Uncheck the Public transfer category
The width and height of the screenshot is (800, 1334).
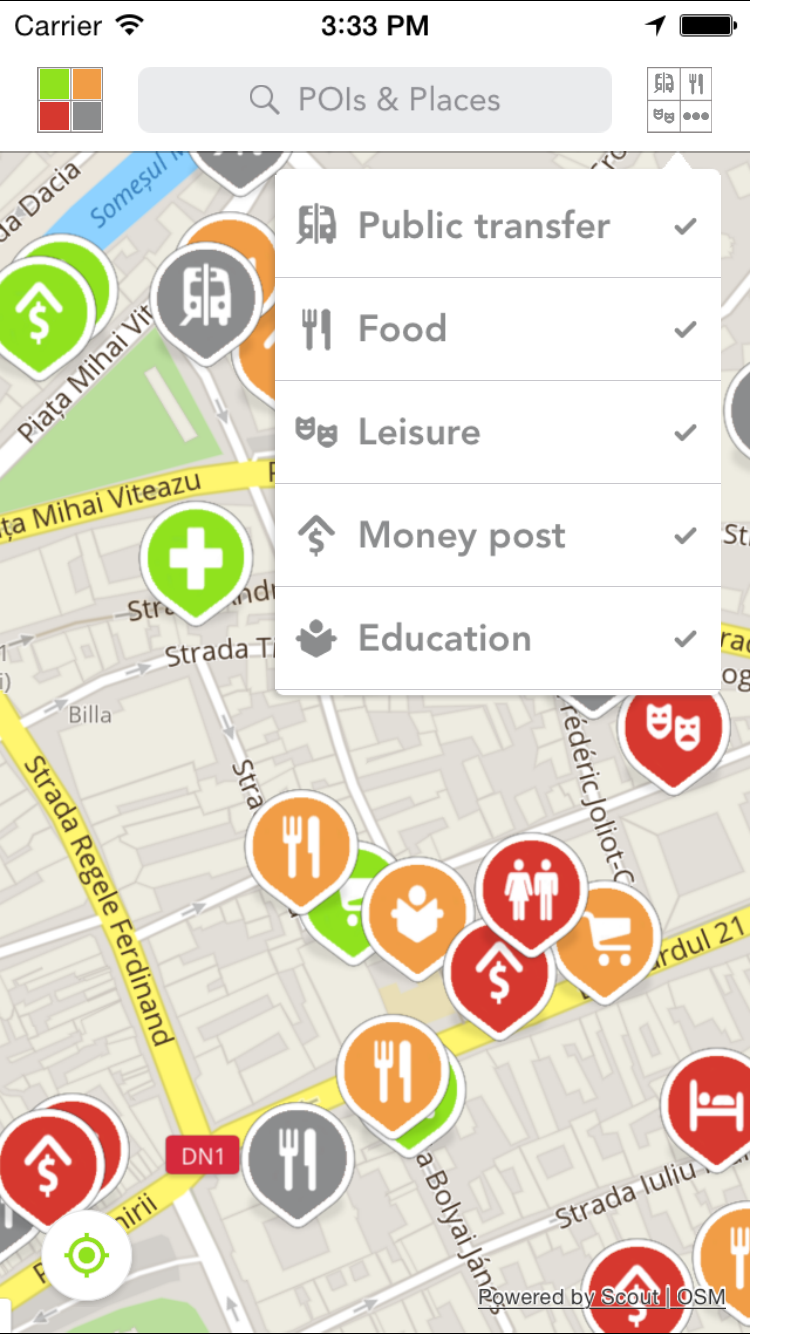pos(497,226)
